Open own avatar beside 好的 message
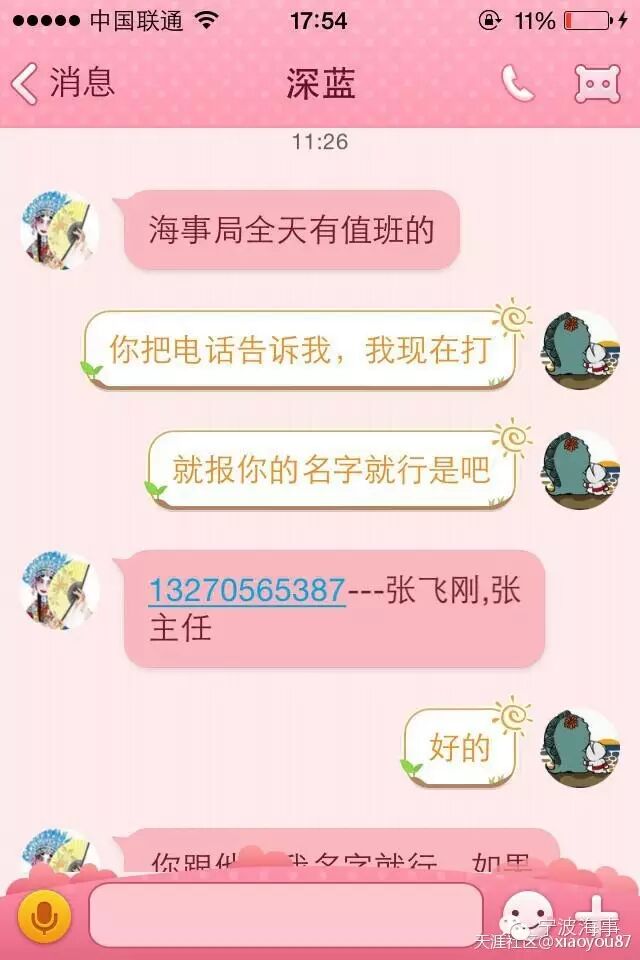This screenshot has height=960, width=640. (581, 748)
